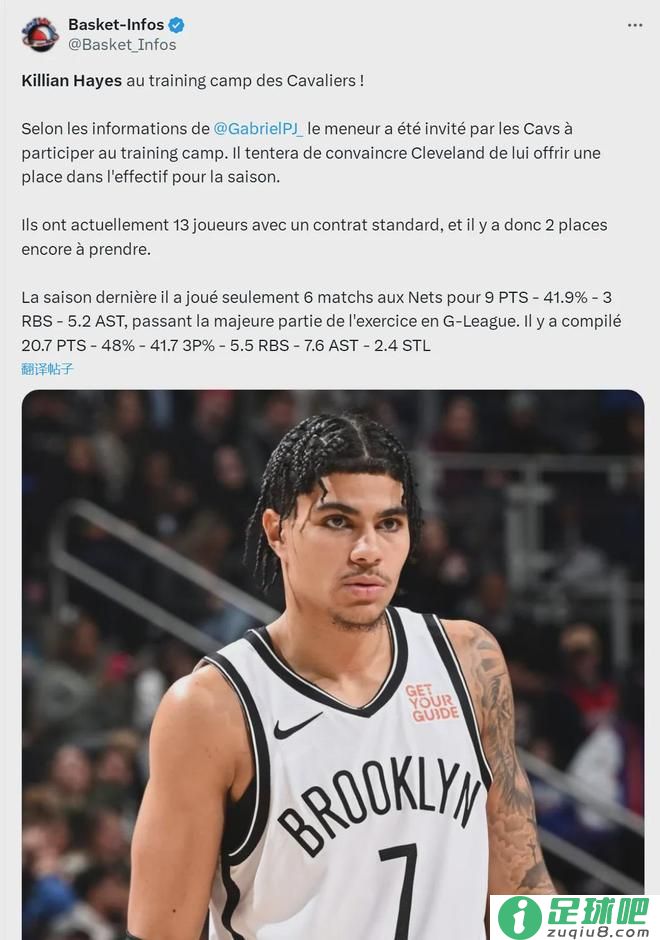Open the @Basket_Infos account name
The height and width of the screenshot is (940, 660).
(122, 44)
